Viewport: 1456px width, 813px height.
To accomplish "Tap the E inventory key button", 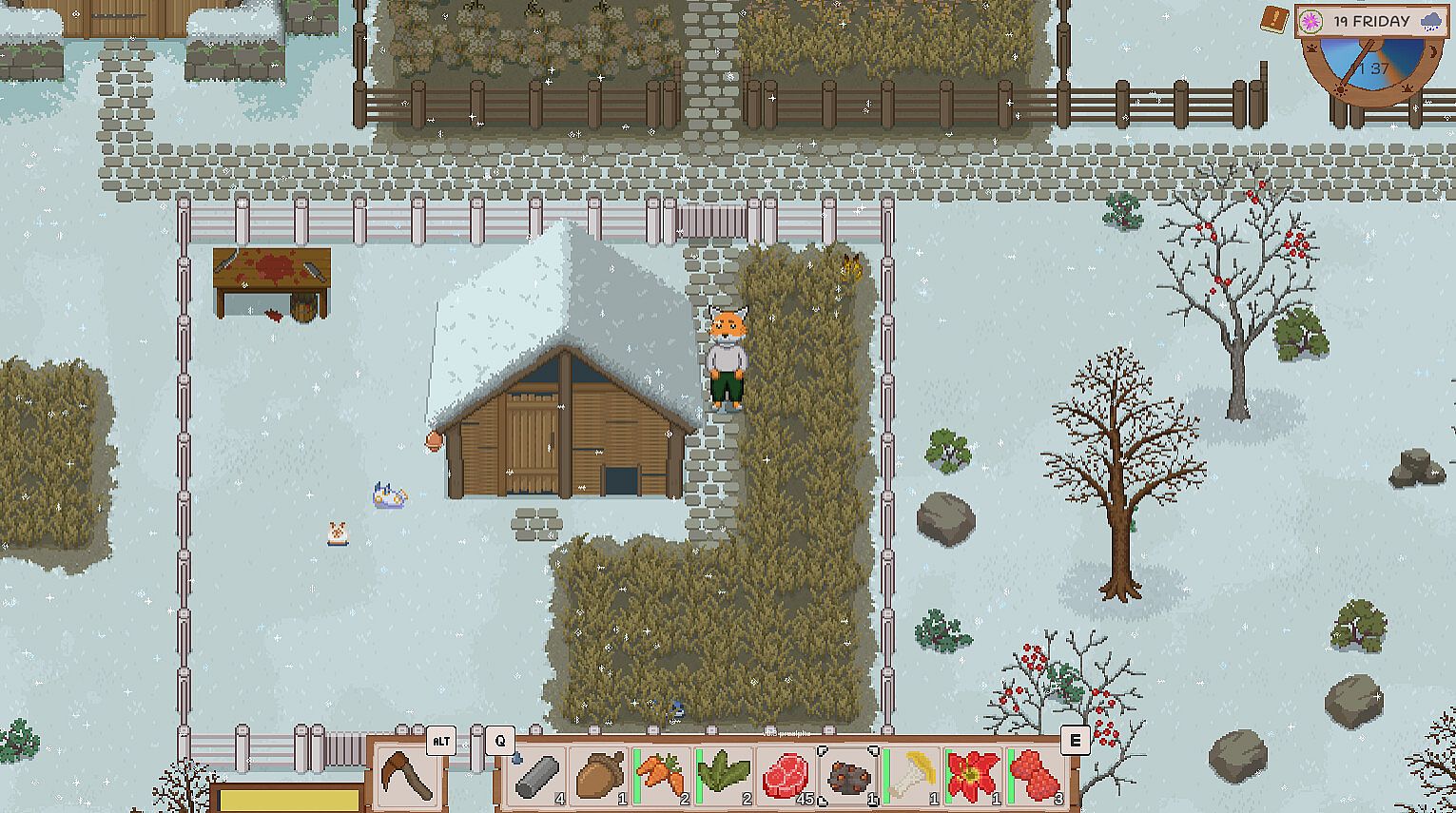I will 1075,741.
